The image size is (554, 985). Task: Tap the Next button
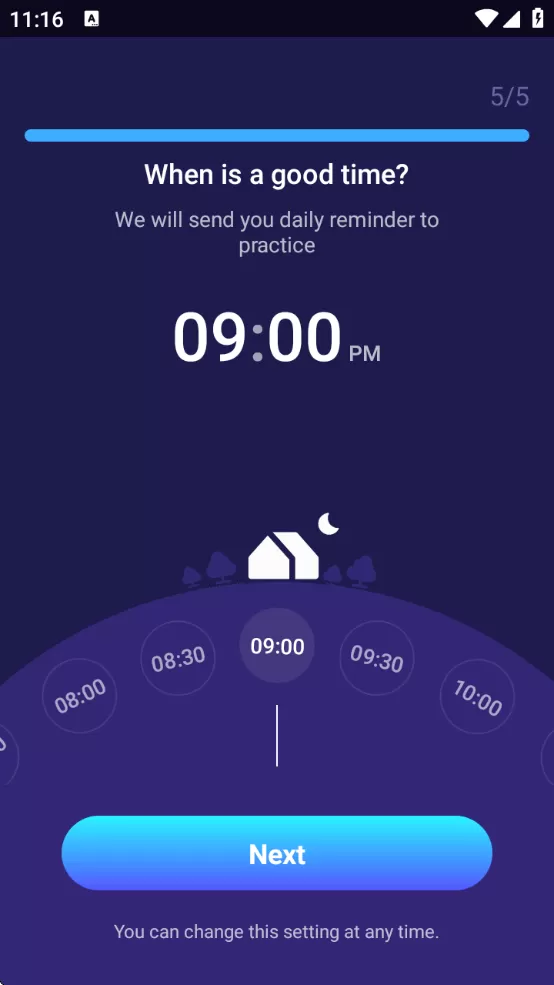coord(277,853)
